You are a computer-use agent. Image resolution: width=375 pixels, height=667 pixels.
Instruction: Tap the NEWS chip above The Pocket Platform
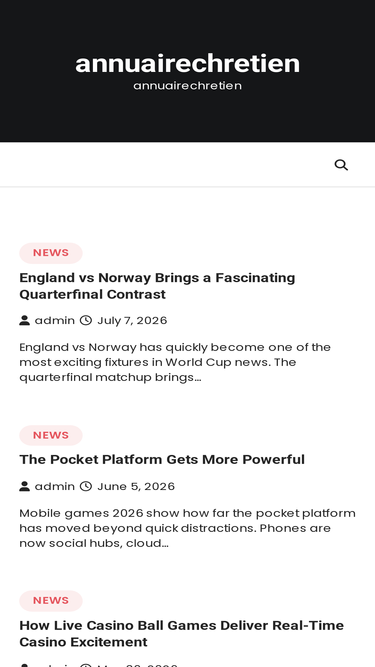point(51,435)
